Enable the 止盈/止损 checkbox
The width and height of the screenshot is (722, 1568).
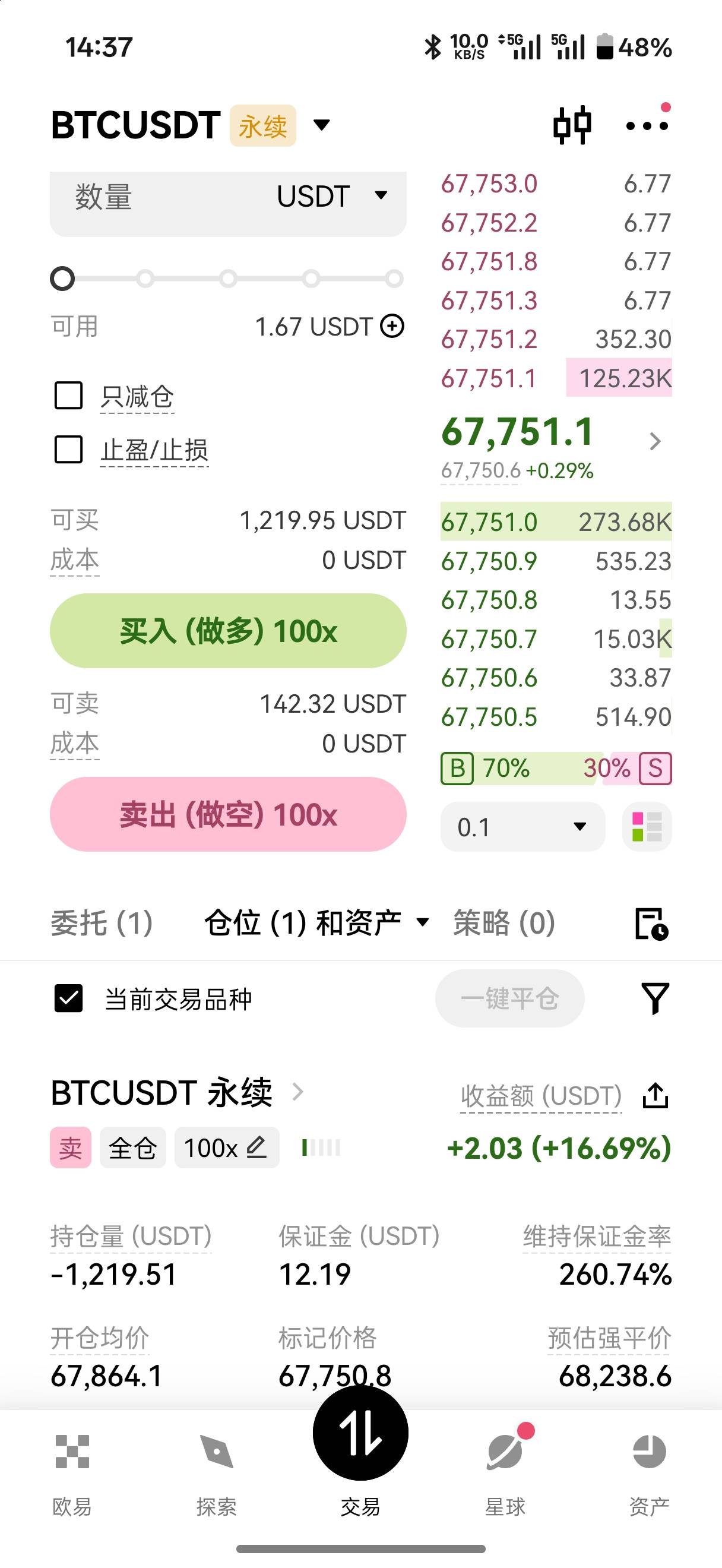69,449
